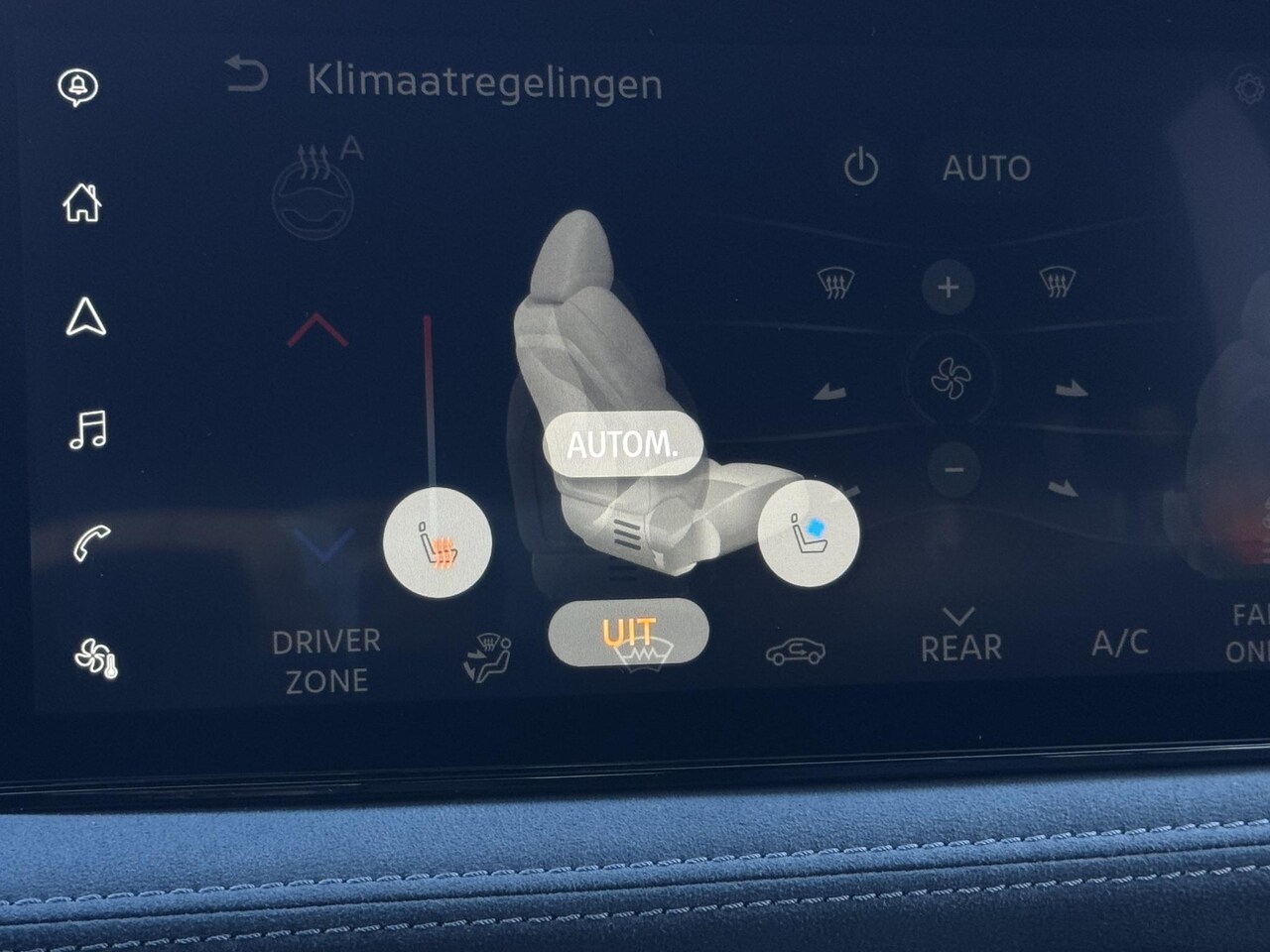This screenshot has height=952, width=1270.
Task: Go back from Klimaatregelingen
Action: [x=246, y=76]
